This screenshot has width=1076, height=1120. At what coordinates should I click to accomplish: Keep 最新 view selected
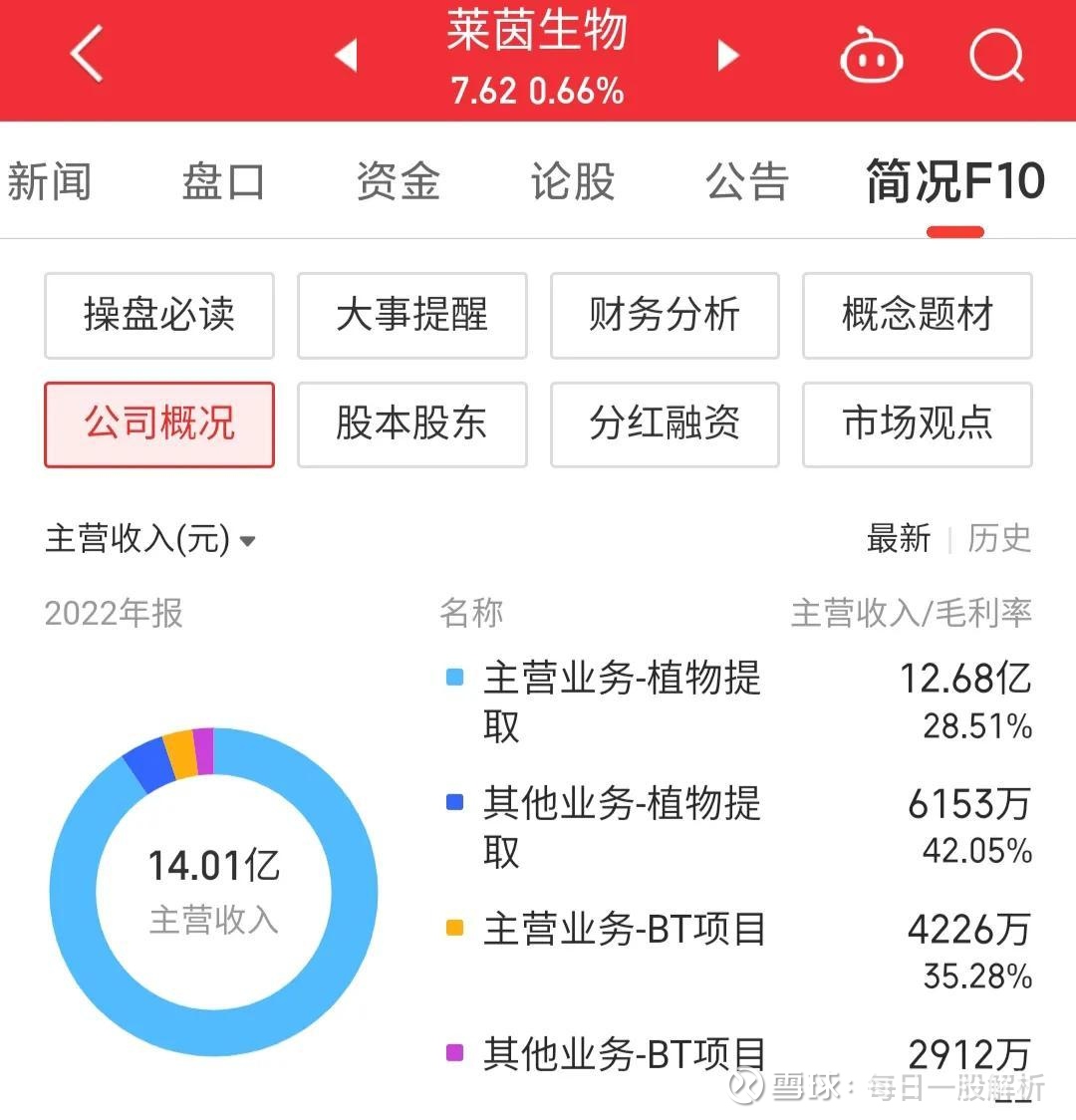click(898, 539)
